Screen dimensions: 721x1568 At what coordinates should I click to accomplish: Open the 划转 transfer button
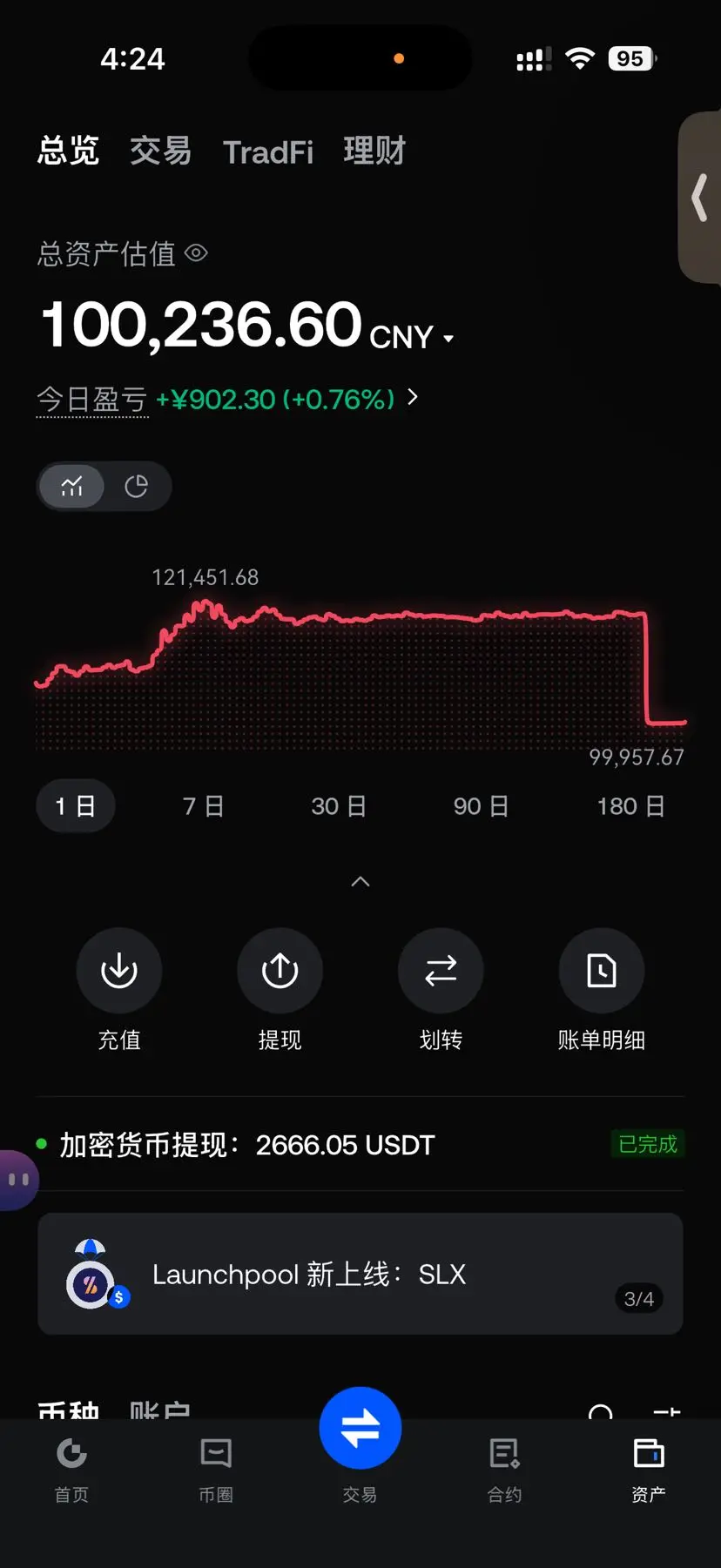(x=441, y=990)
